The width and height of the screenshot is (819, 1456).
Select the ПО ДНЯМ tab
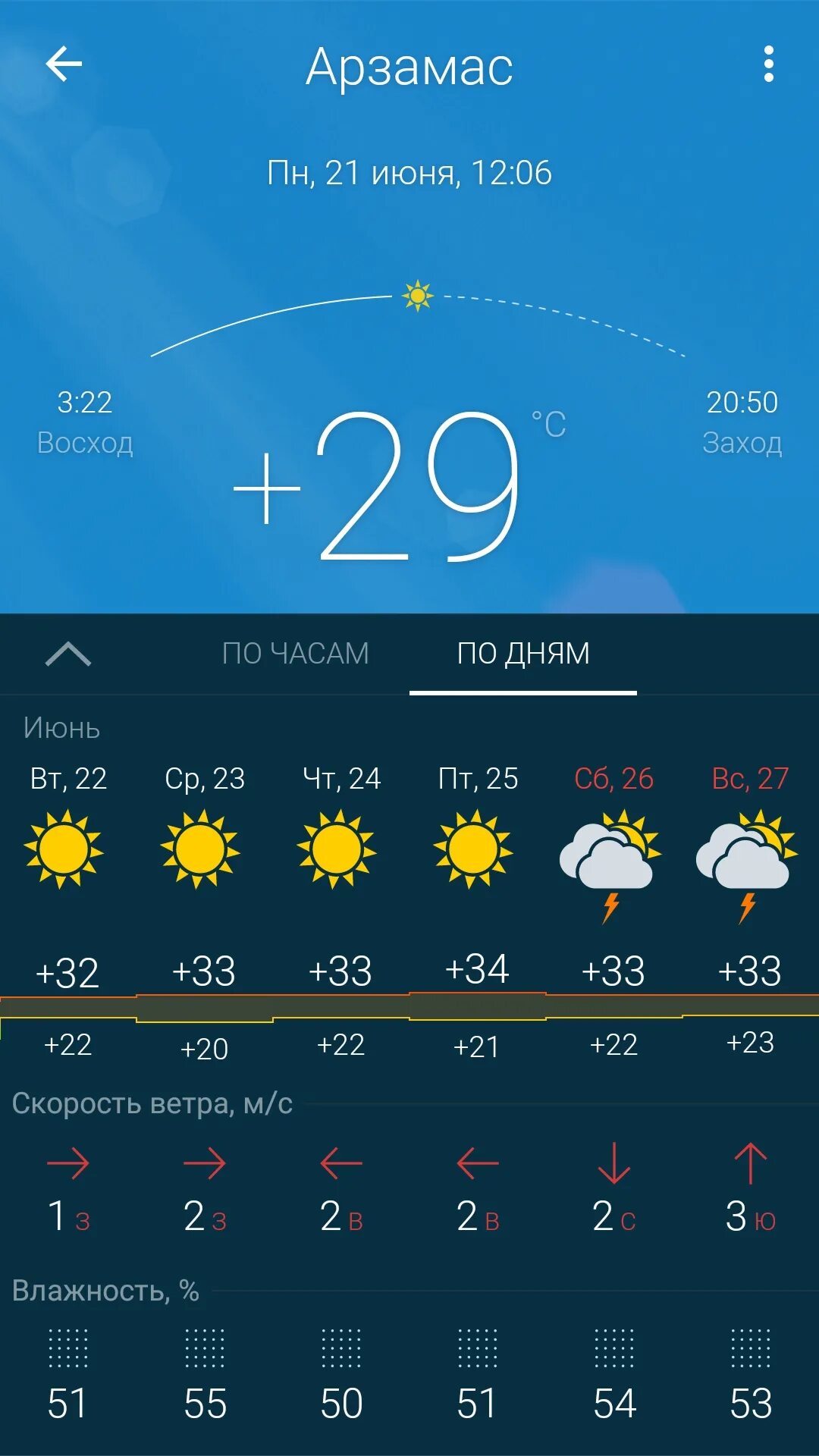click(x=523, y=654)
